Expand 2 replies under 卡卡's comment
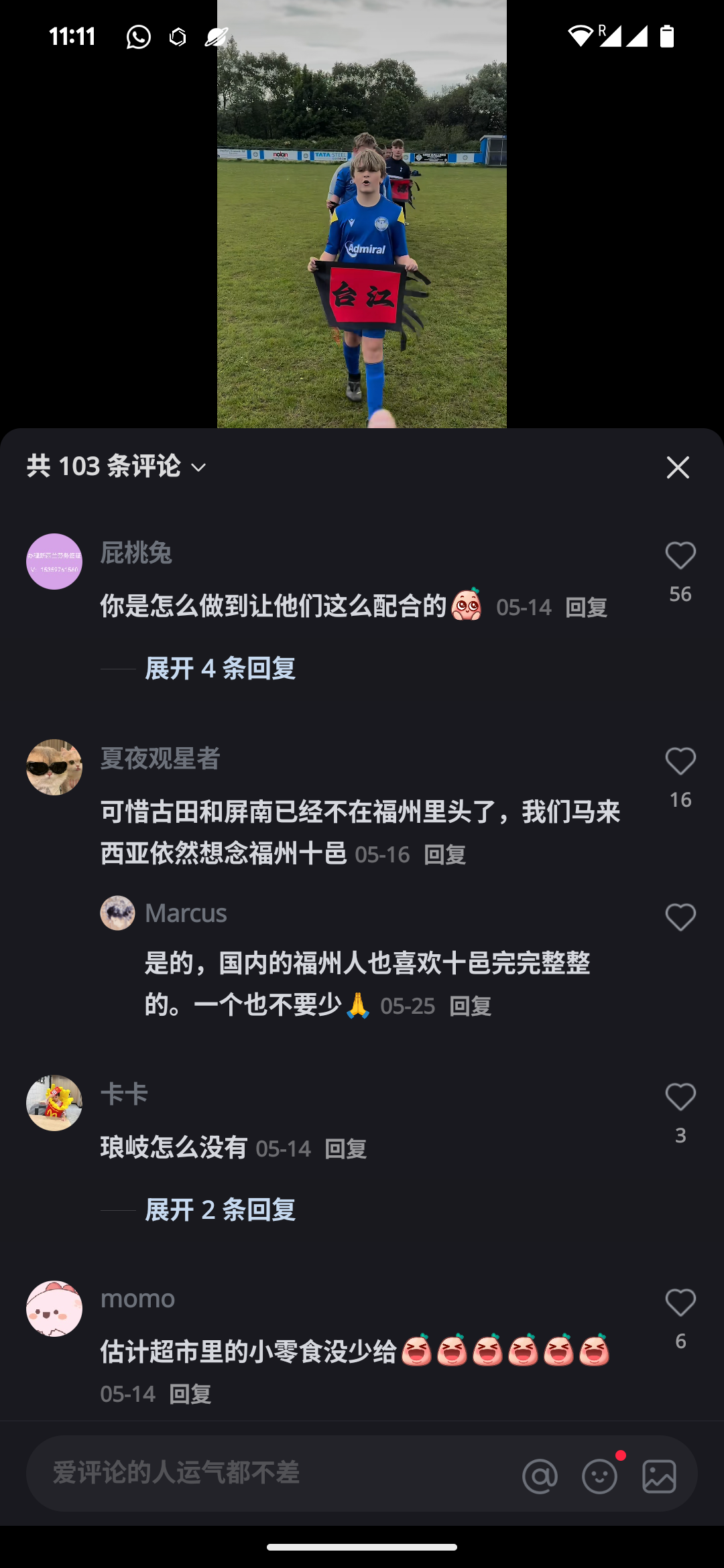 (220, 1210)
